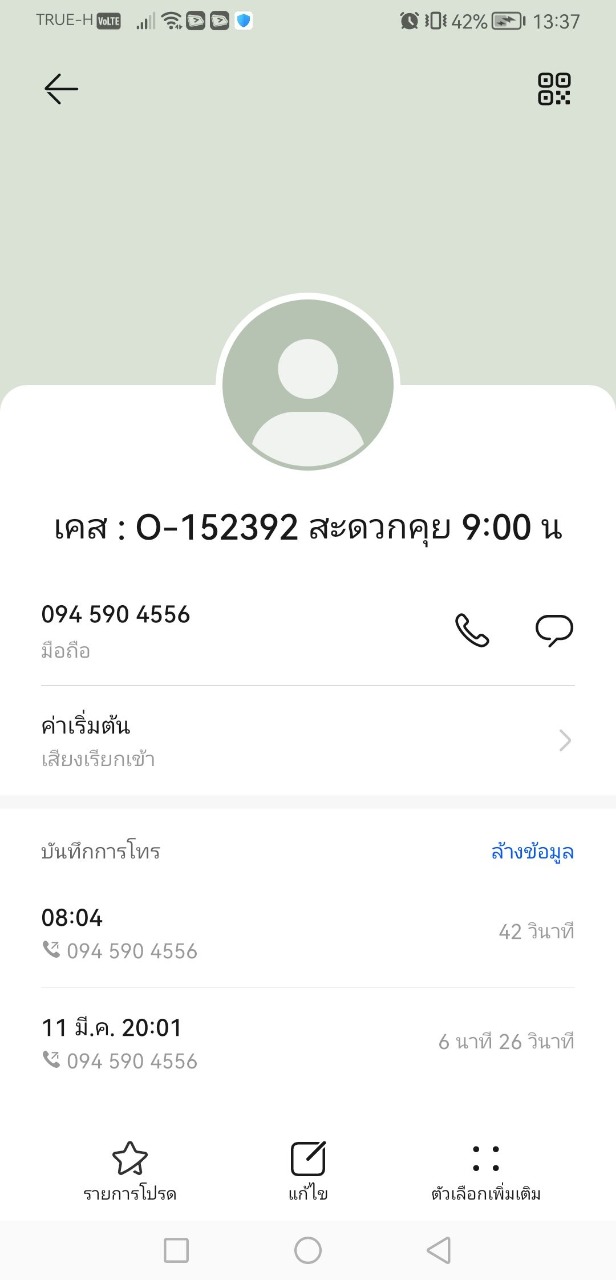Tap ล้างข้อมูล to clear call log

tap(532, 852)
